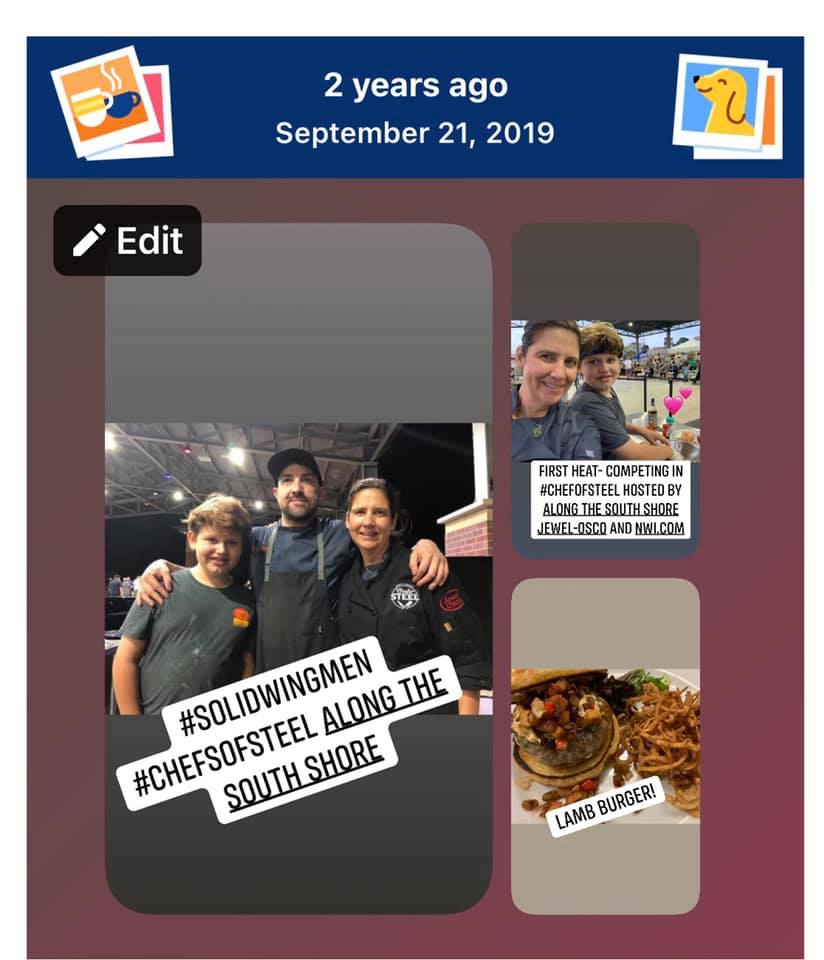
Task: Open the First Heat #ChefOfSteel story
Action: [605, 390]
